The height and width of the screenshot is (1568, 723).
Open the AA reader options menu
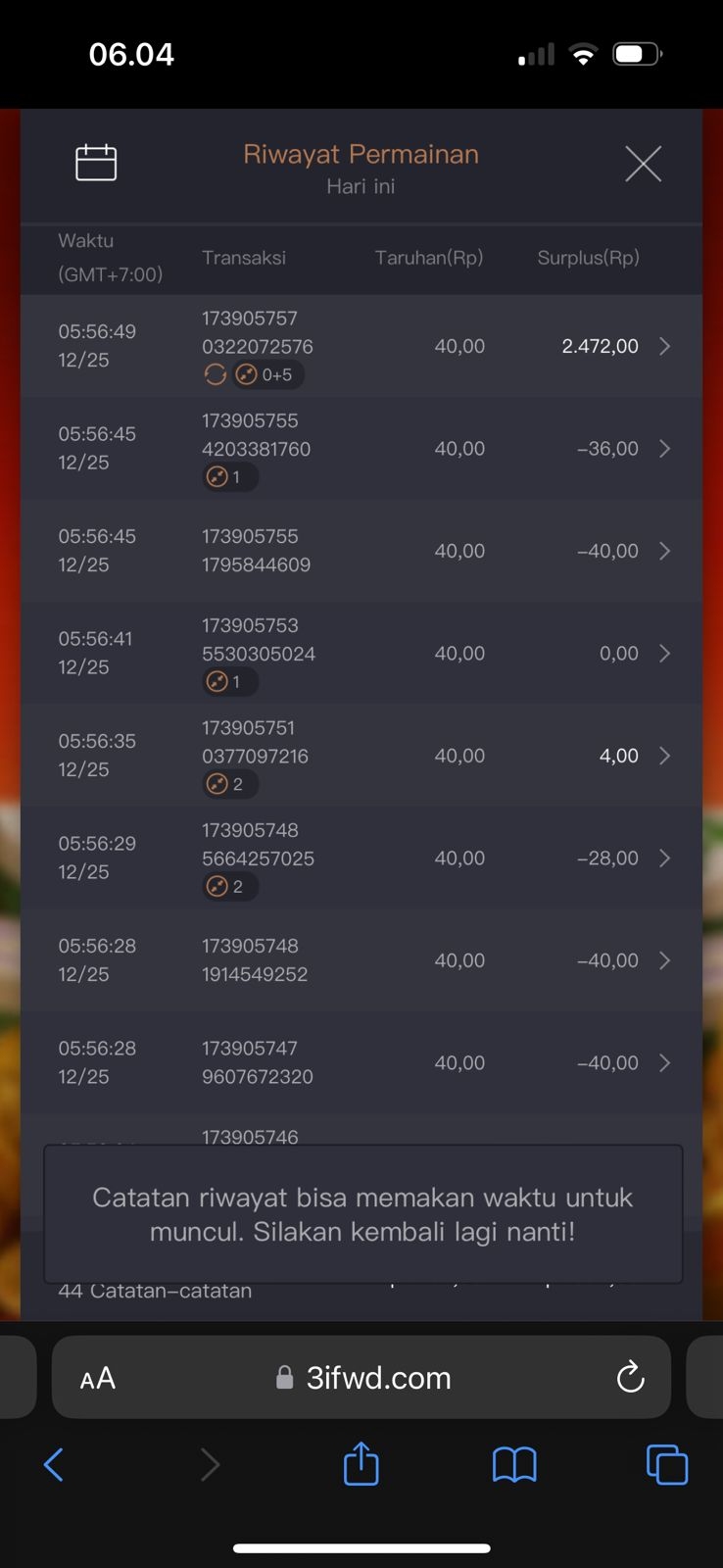pos(98,1378)
